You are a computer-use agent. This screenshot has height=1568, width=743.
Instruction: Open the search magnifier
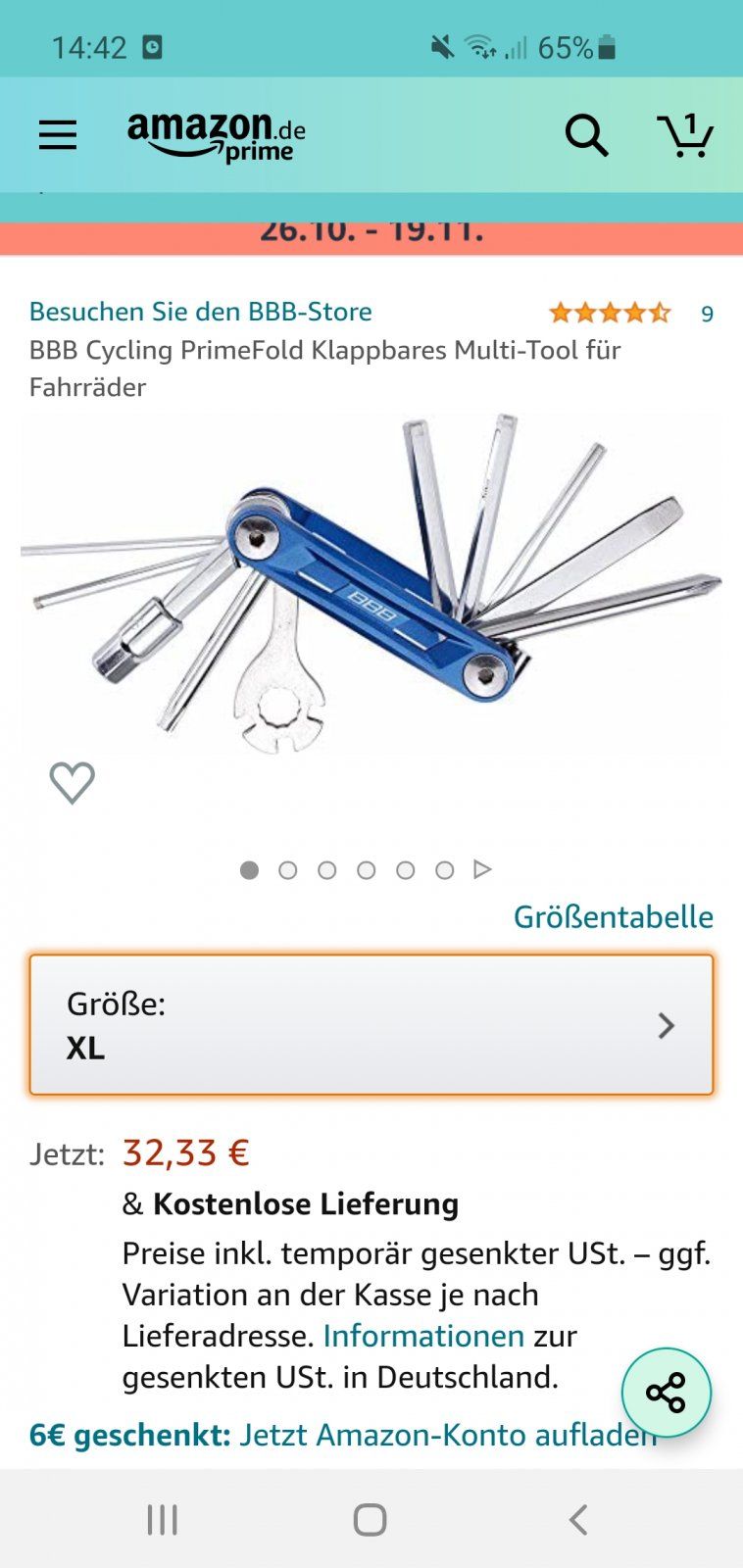pos(586,135)
